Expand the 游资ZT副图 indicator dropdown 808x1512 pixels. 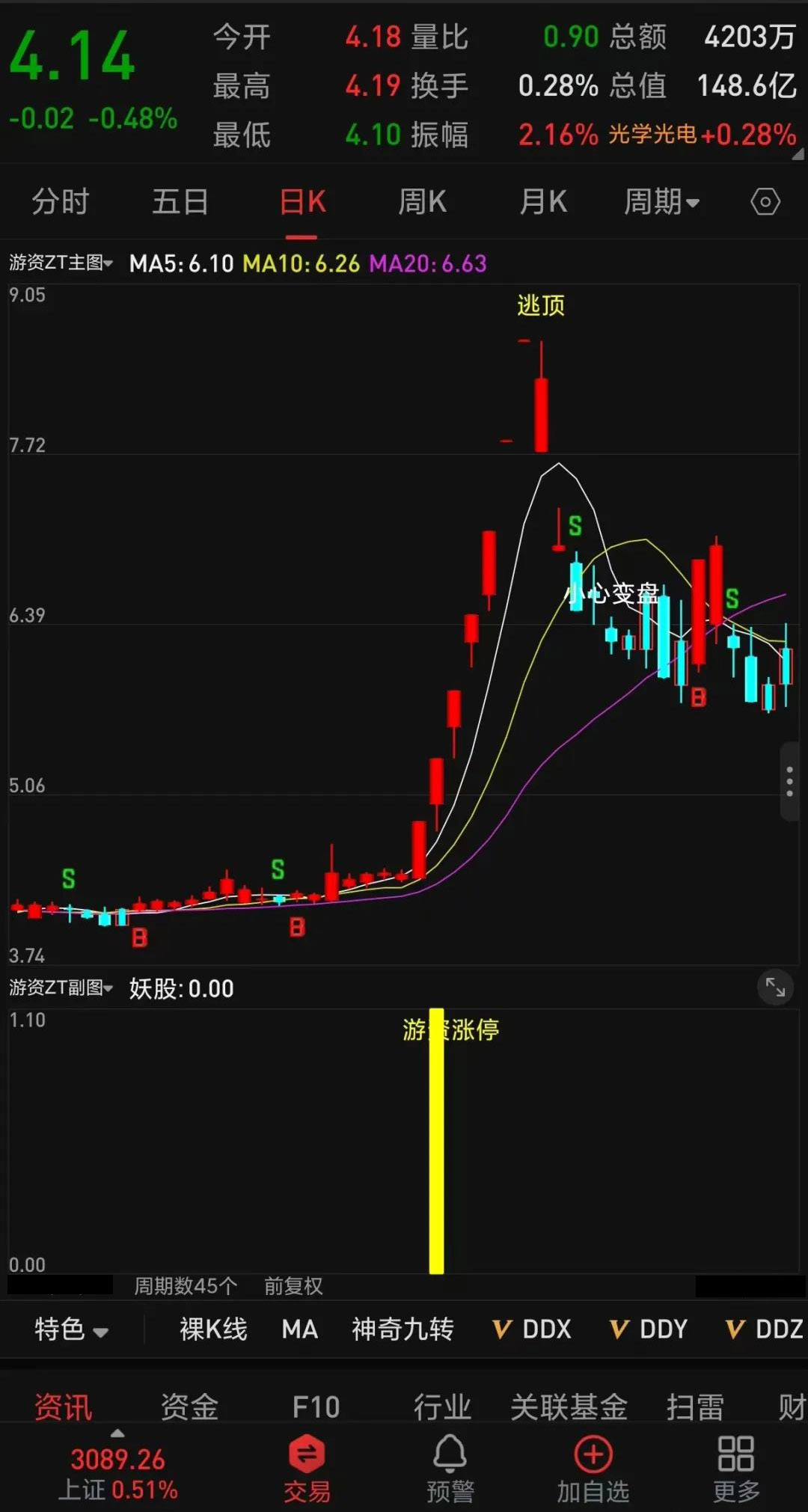coord(61,988)
